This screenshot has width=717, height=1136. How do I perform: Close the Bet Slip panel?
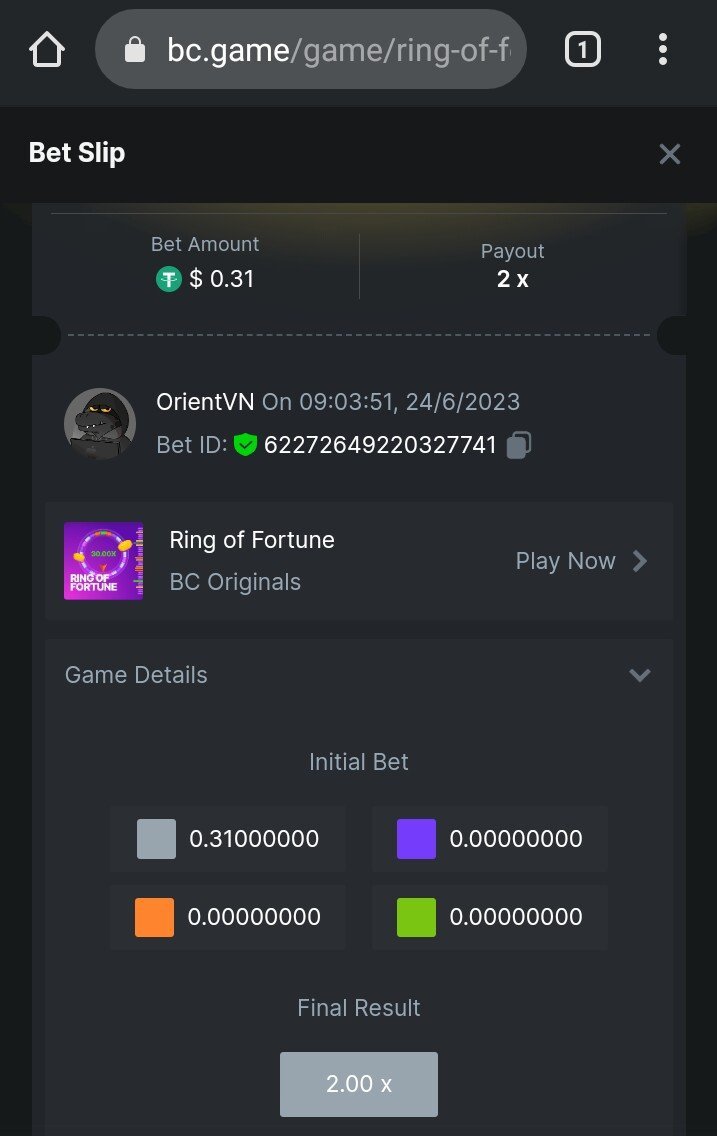669,154
